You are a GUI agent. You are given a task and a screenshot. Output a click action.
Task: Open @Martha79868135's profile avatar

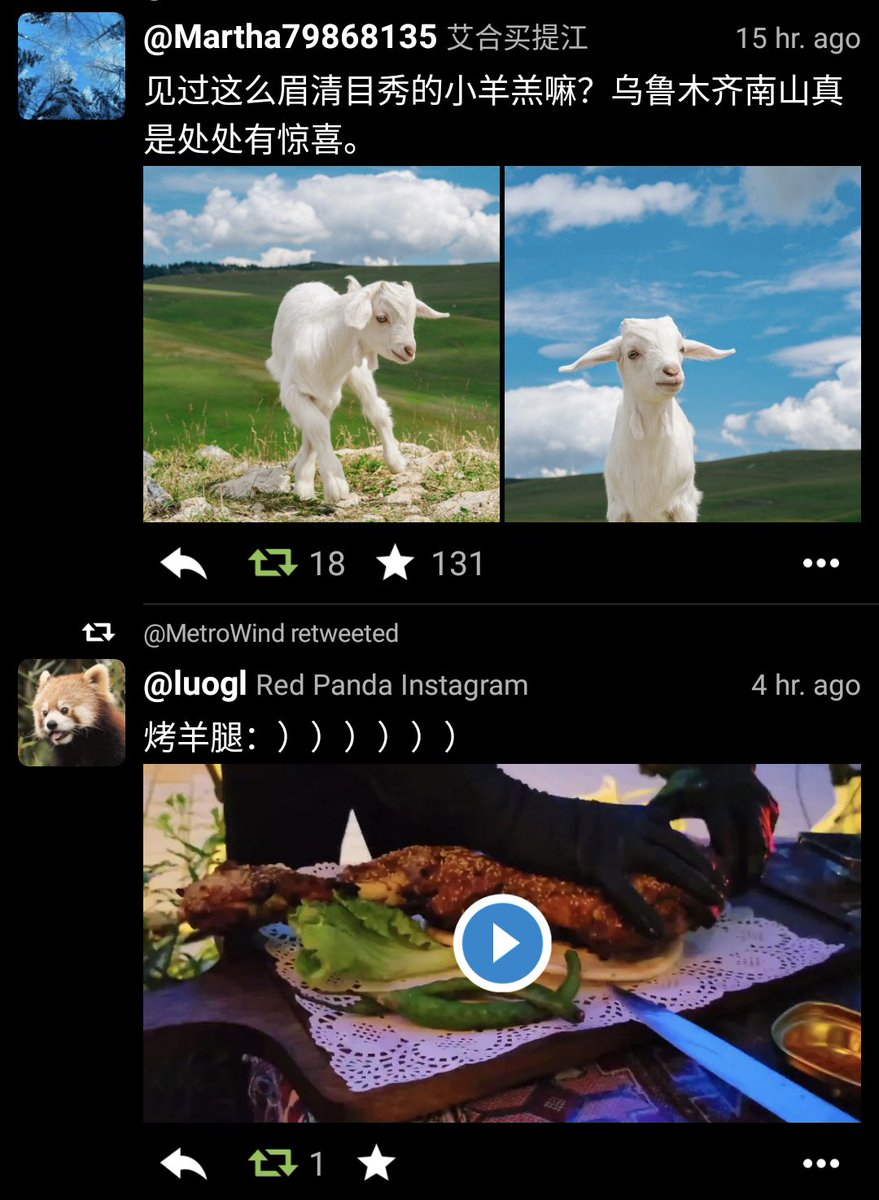(71, 66)
